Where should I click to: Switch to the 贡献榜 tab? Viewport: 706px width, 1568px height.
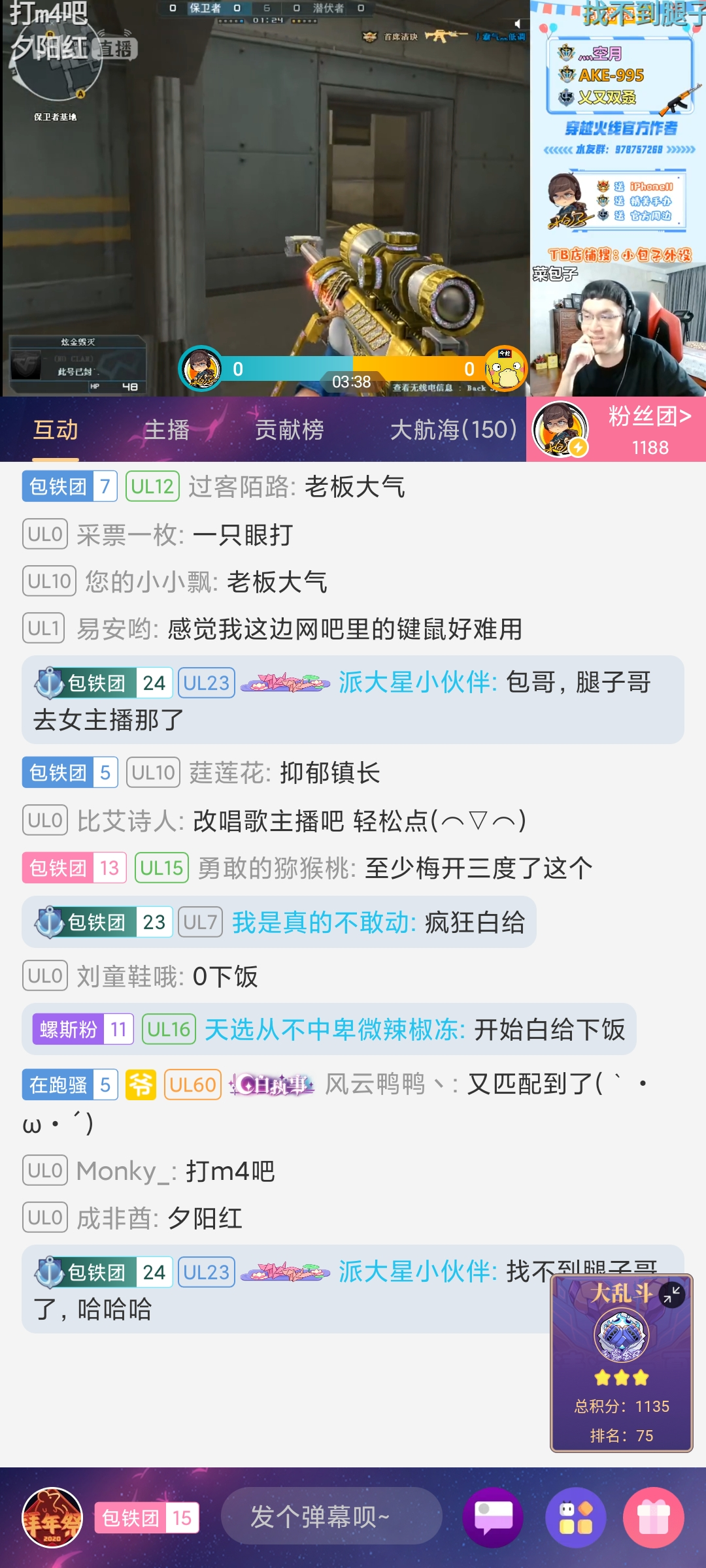click(x=290, y=431)
